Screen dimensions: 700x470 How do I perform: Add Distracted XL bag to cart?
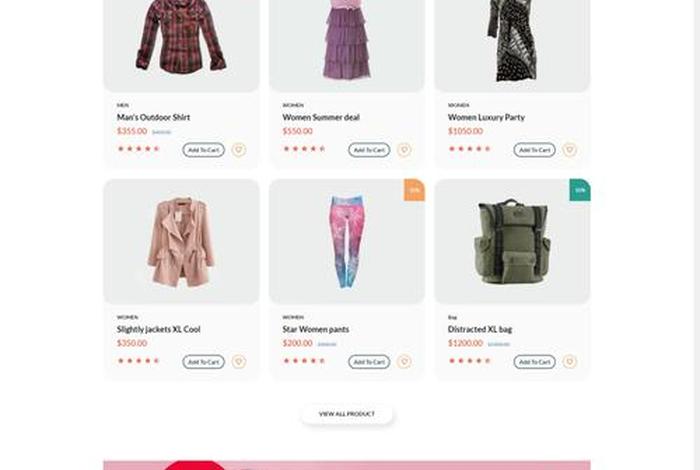(534, 362)
